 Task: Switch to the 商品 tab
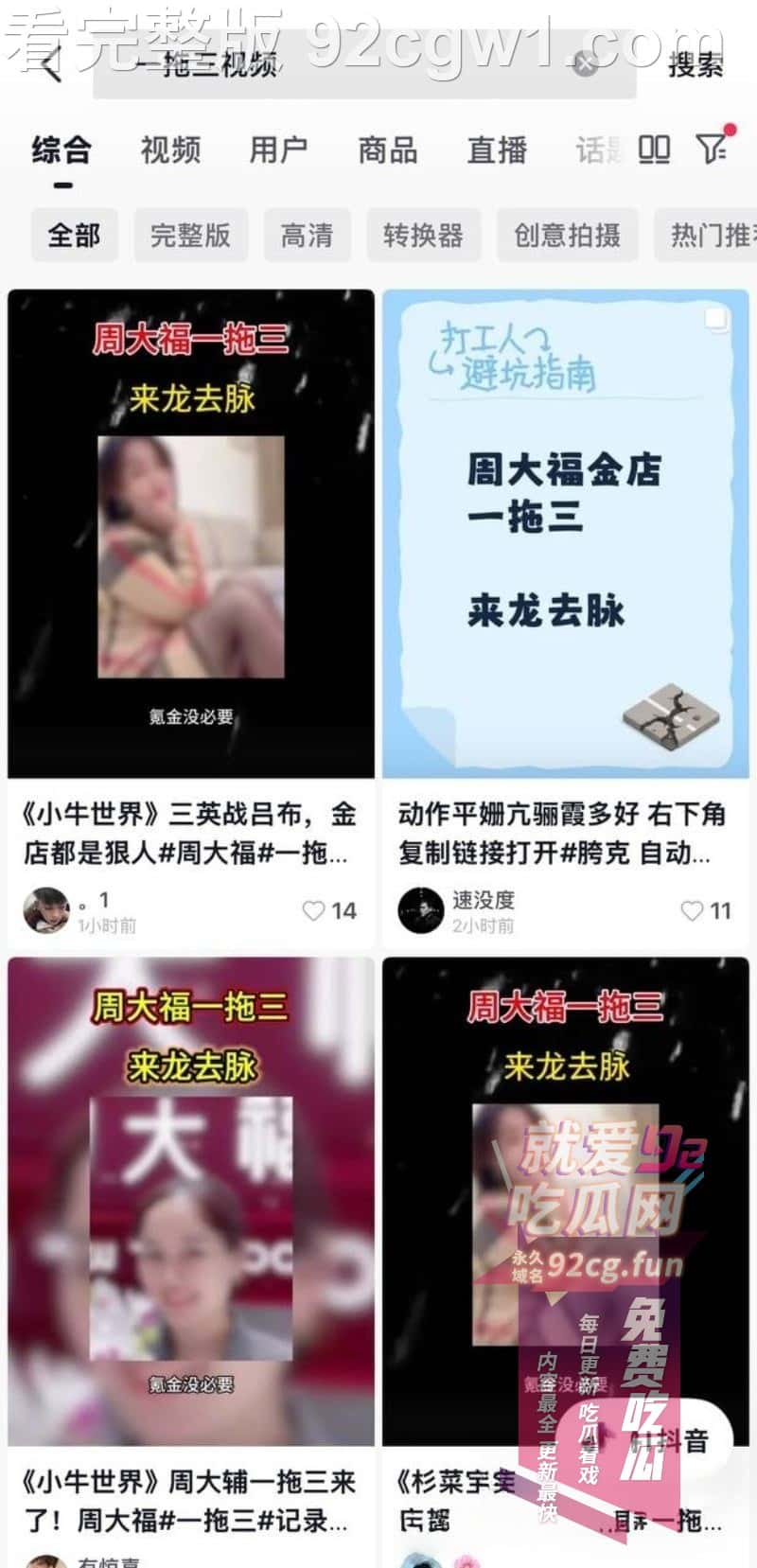point(388,150)
